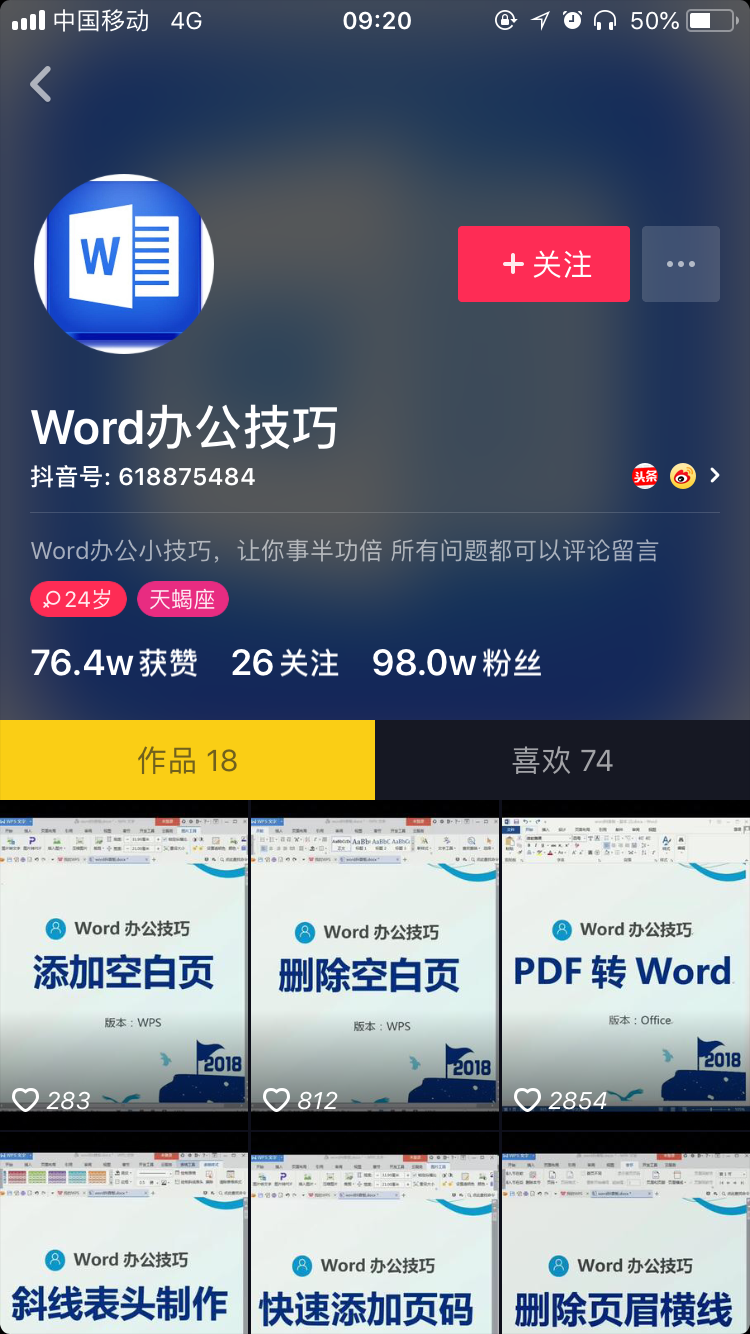Tap the heart icon on 添加空白页 video
The height and width of the screenshot is (1334, 750).
coord(27,1099)
